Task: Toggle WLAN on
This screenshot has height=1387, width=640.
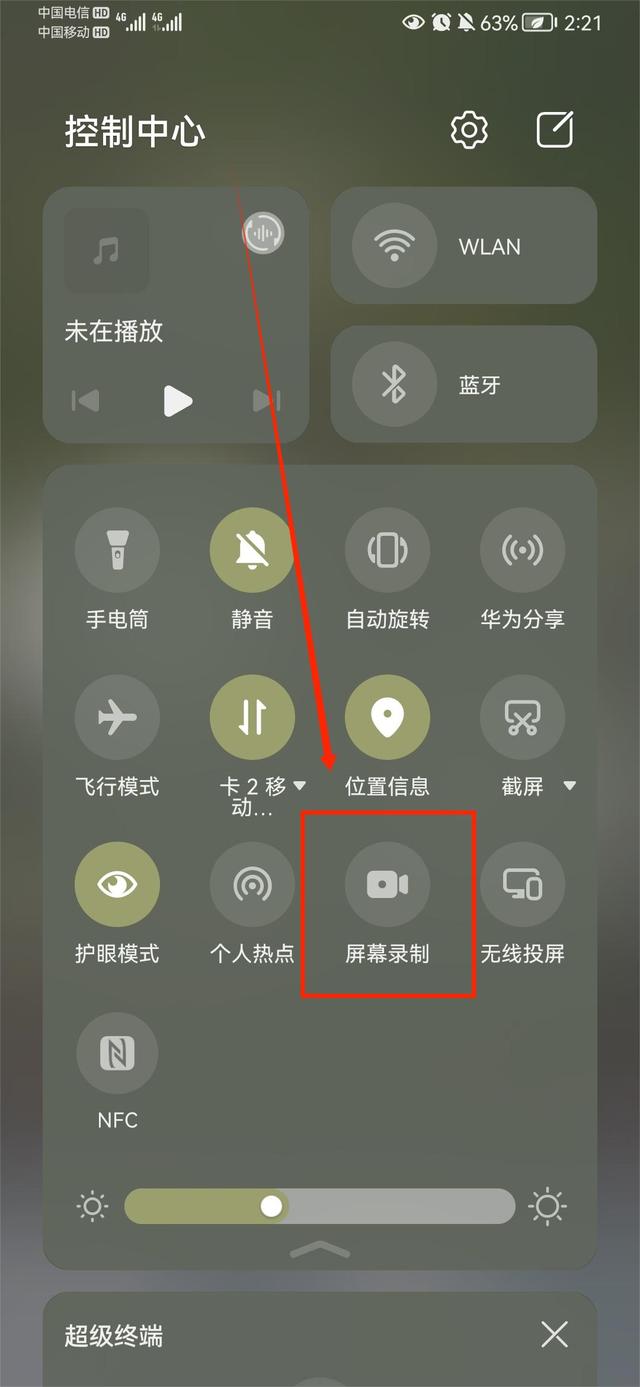Action: click(394, 246)
